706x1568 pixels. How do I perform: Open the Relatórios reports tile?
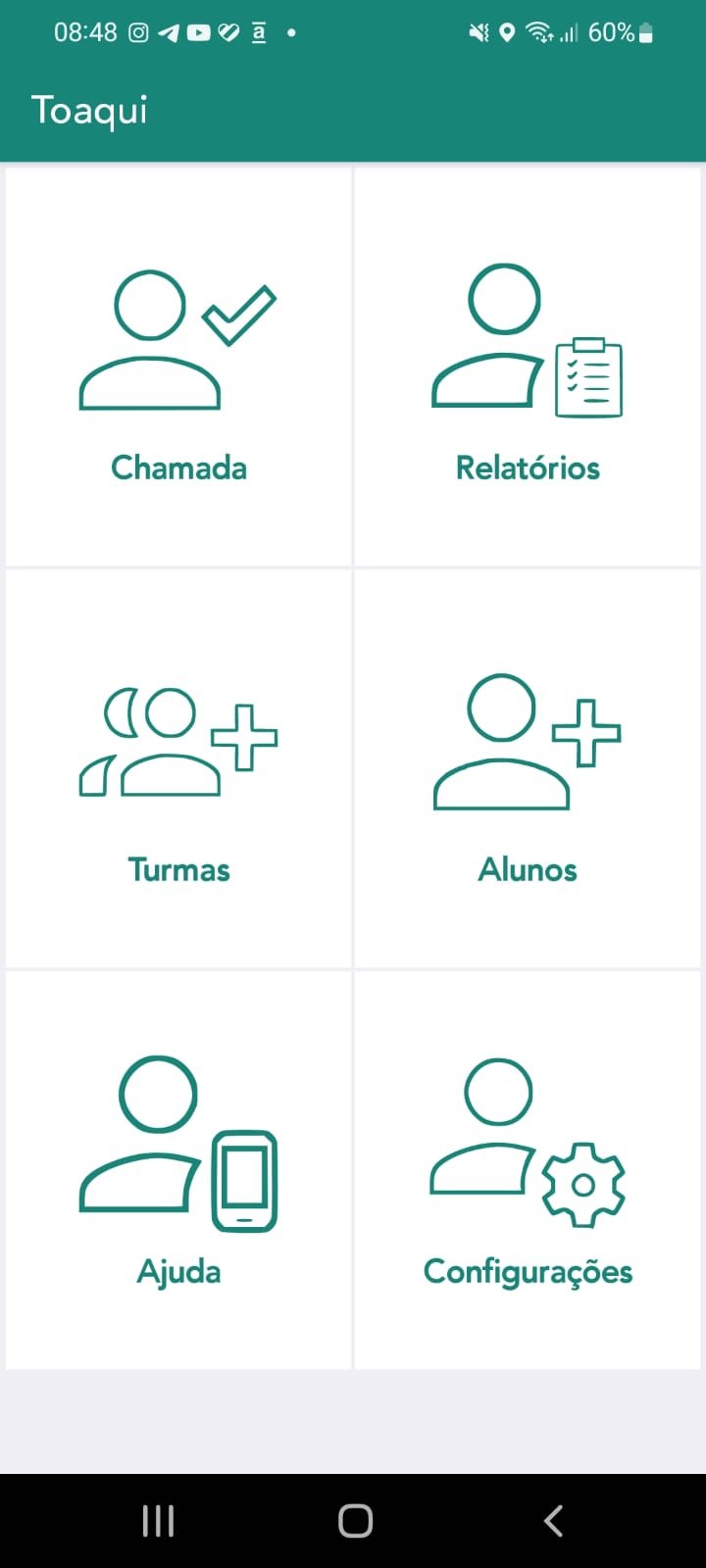(528, 367)
